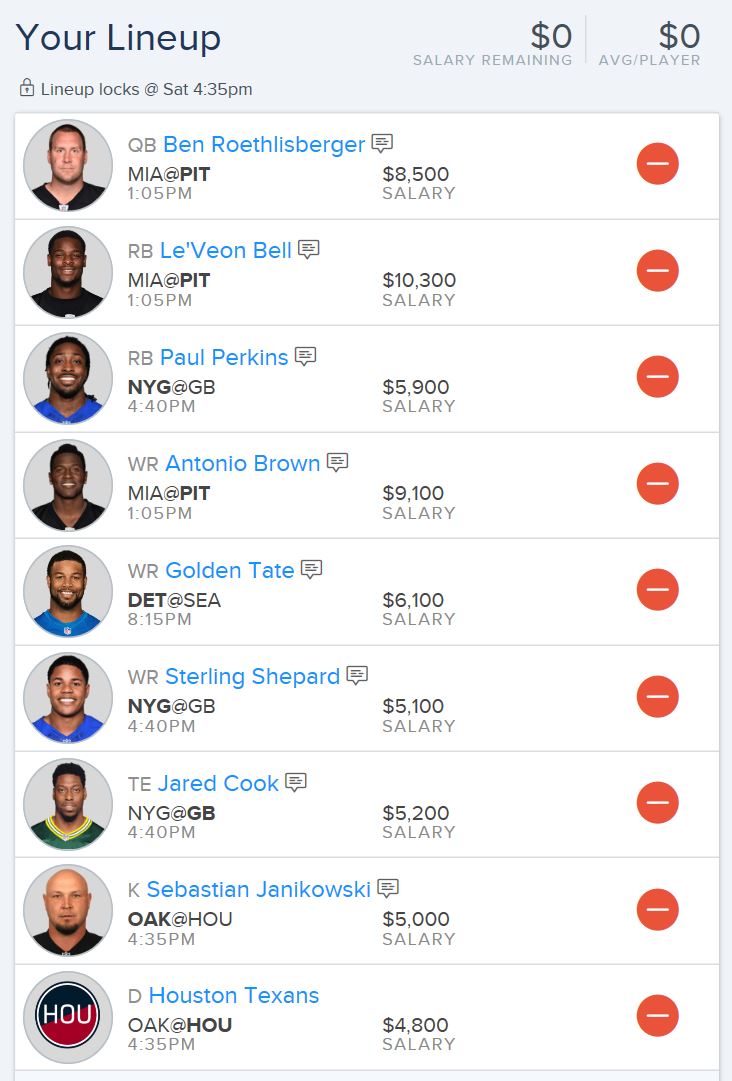The width and height of the screenshot is (732, 1081).
Task: Open news note icon for Golden Tate
Action: [x=312, y=570]
